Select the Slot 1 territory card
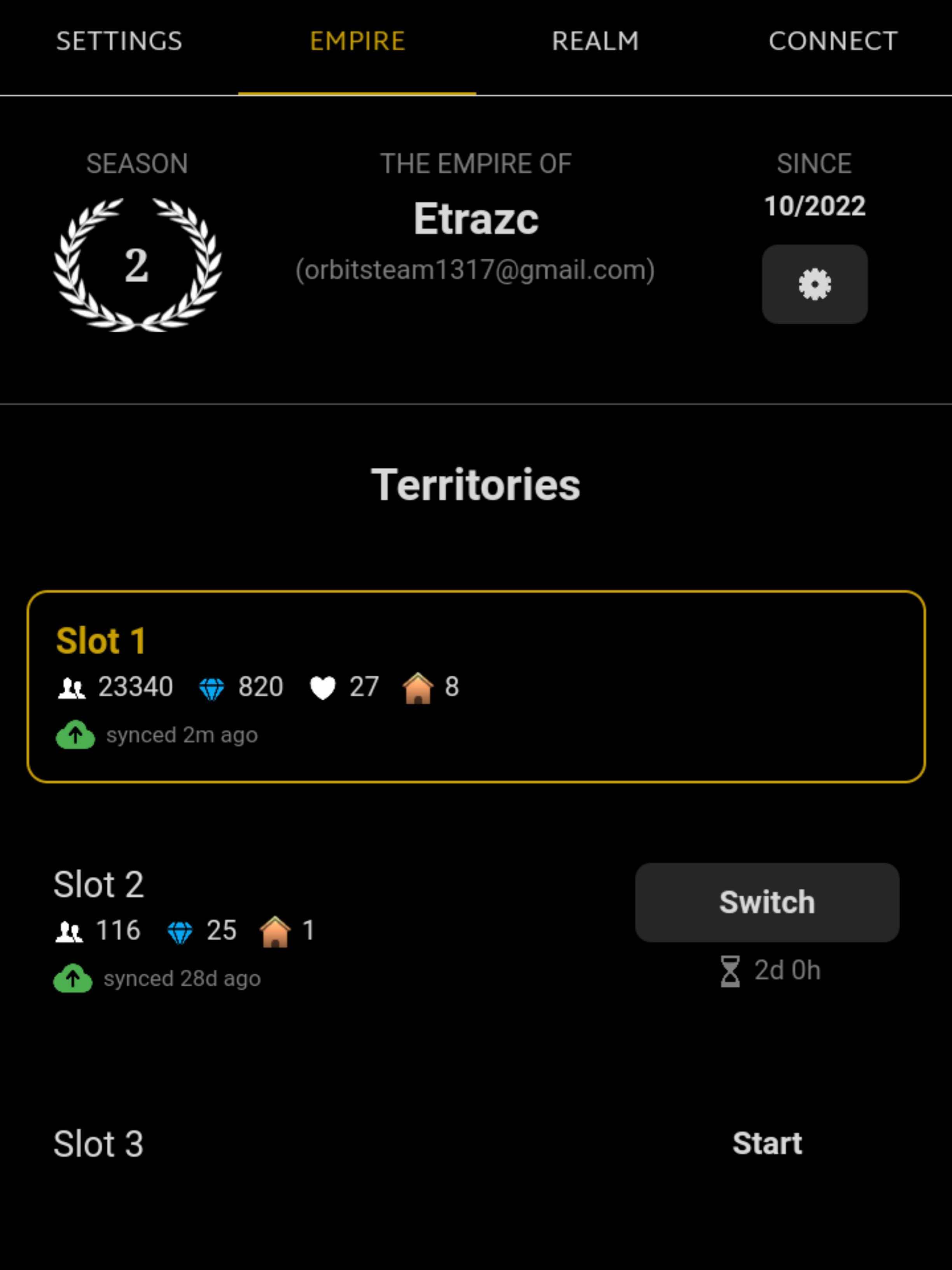 click(476, 686)
